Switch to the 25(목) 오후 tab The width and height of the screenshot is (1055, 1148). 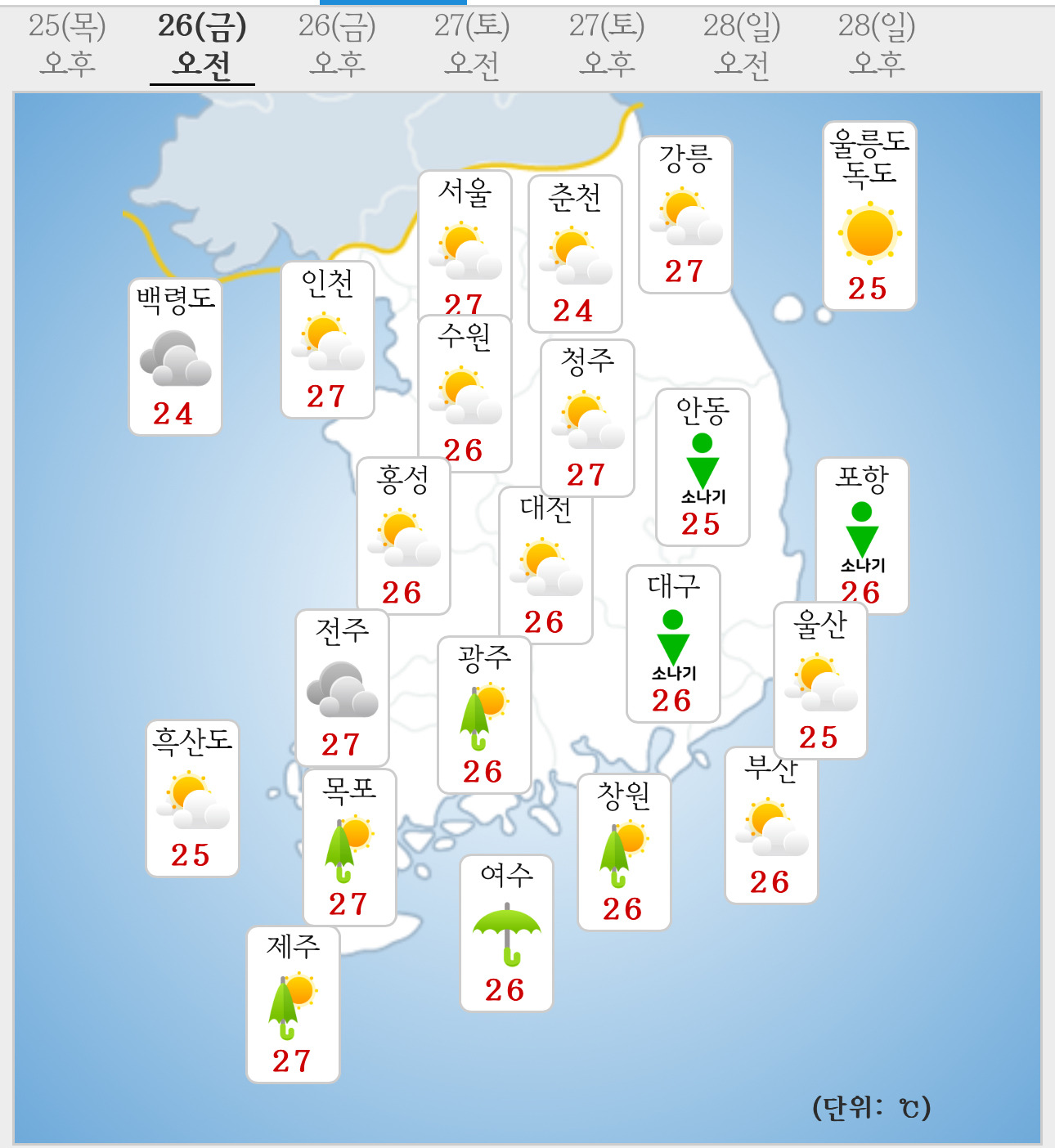(x=68, y=45)
